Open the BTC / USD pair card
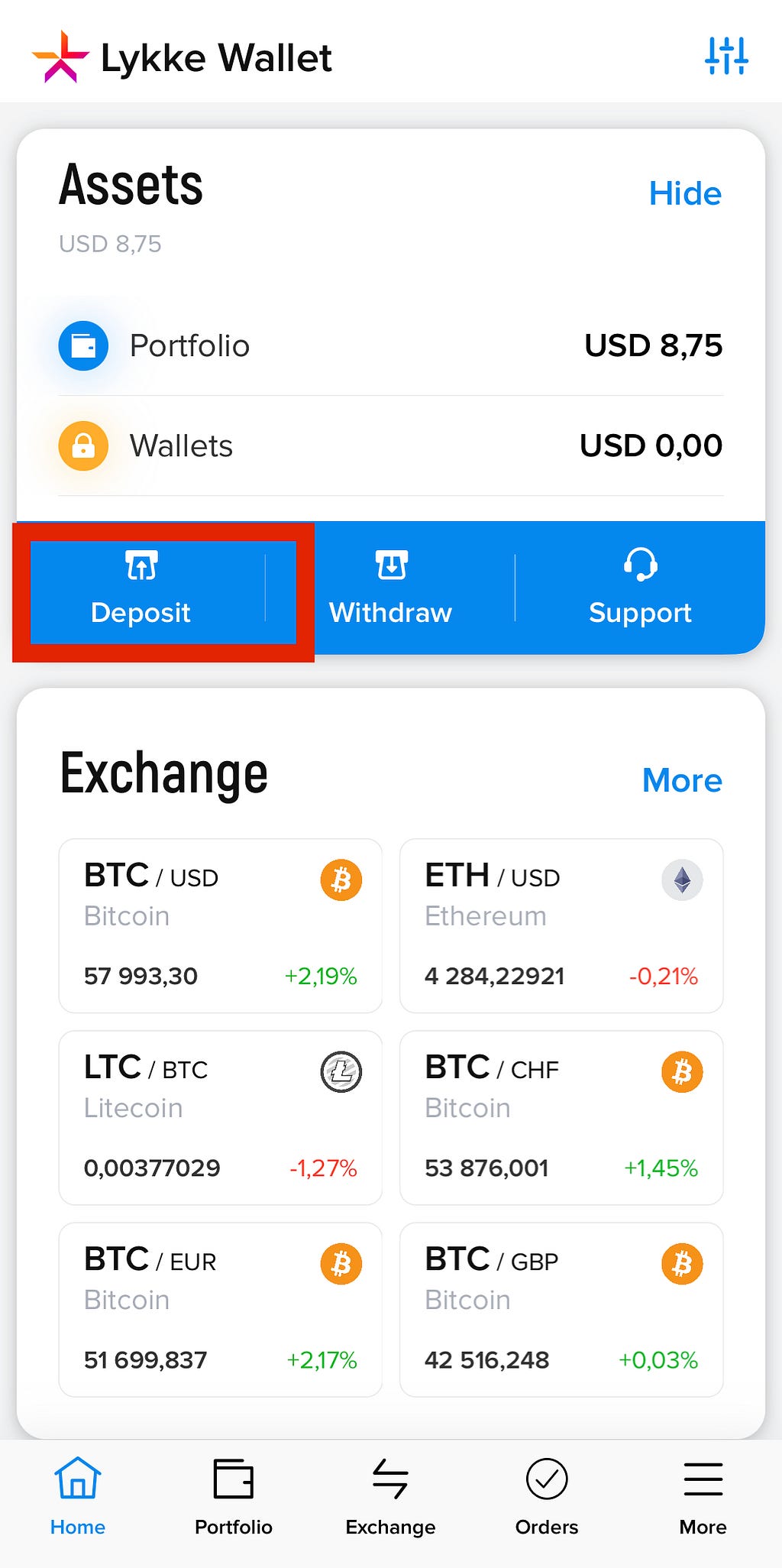Viewport: 782px width, 1568px height. pyautogui.click(x=220, y=925)
